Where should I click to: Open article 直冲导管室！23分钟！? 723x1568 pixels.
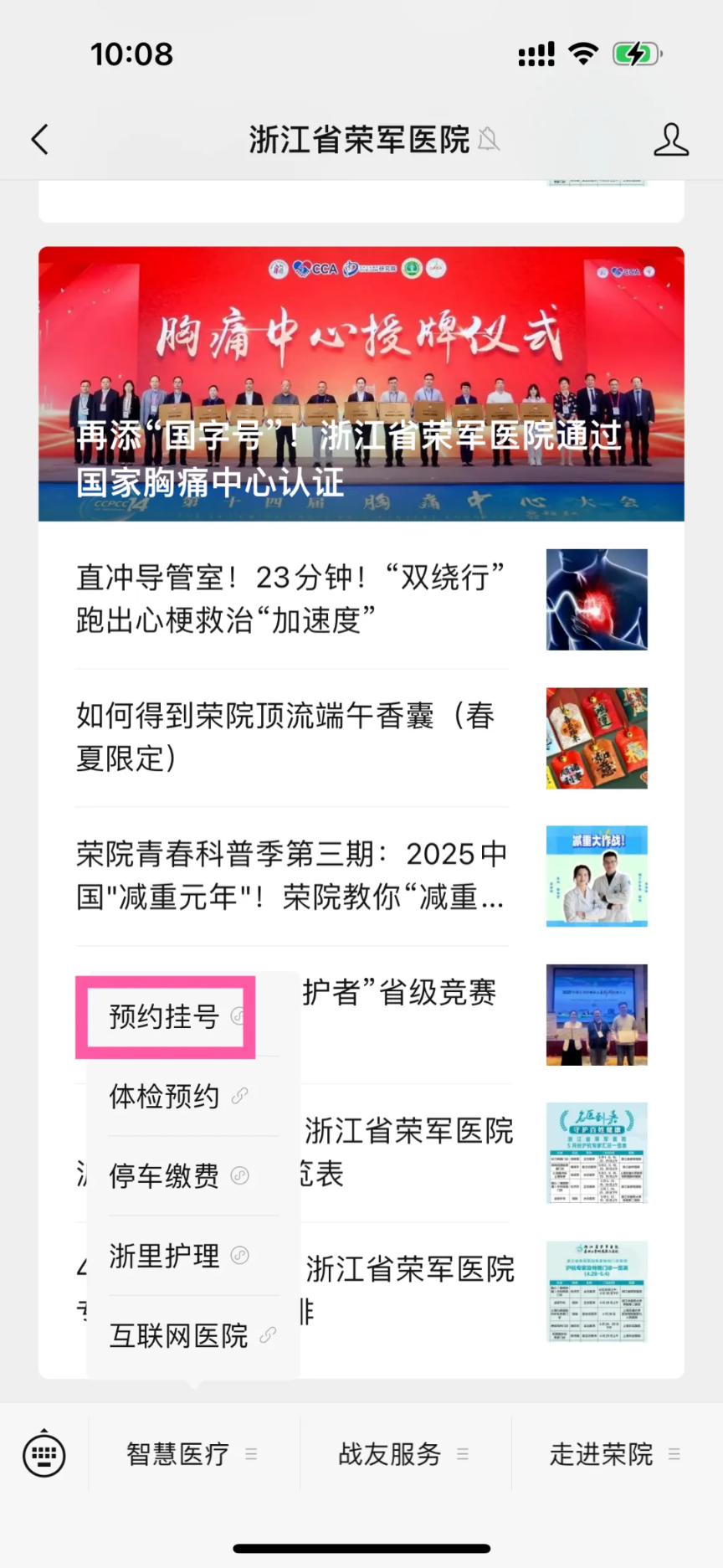click(291, 599)
